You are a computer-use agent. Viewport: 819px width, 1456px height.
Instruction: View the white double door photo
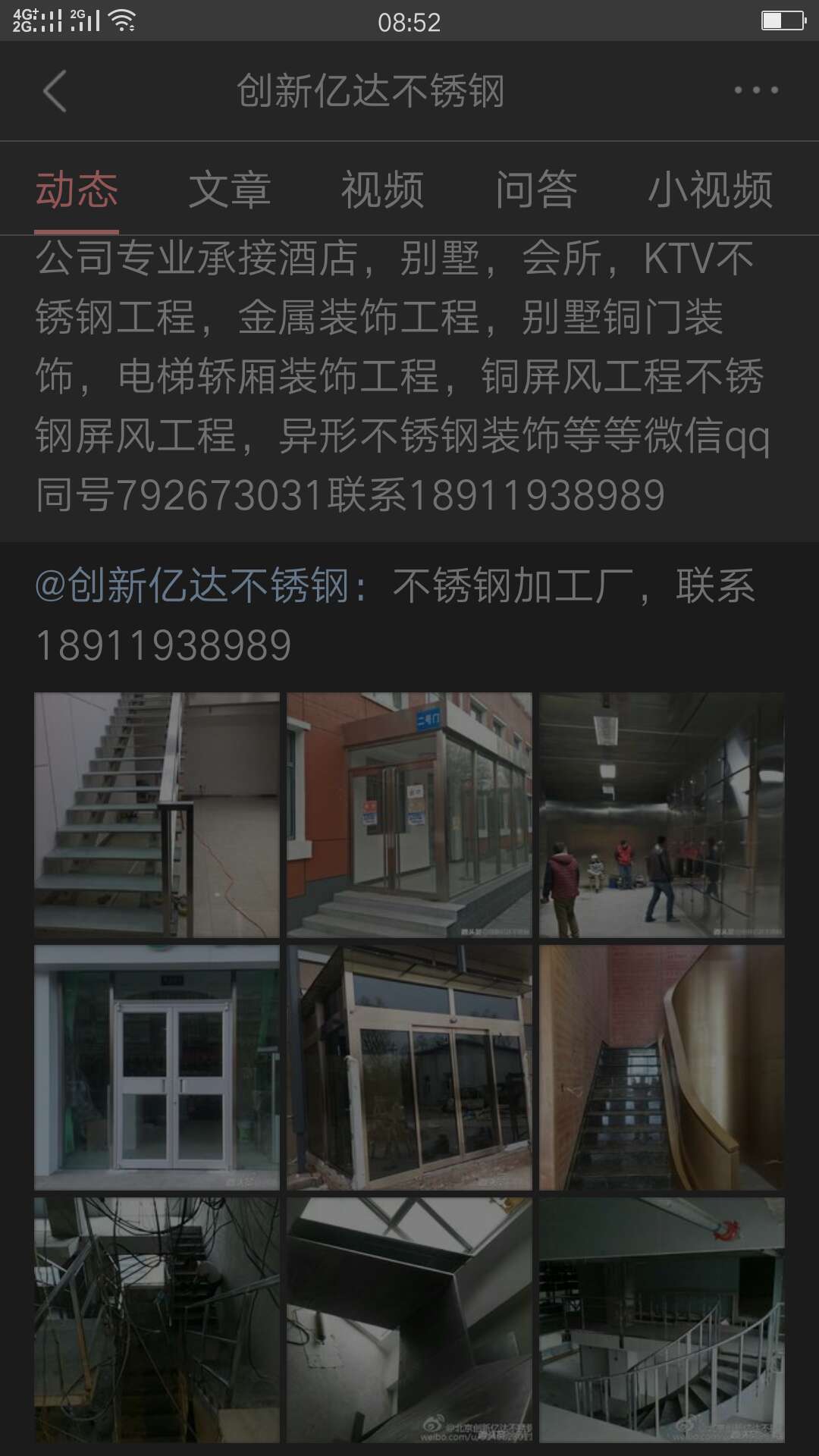157,1067
